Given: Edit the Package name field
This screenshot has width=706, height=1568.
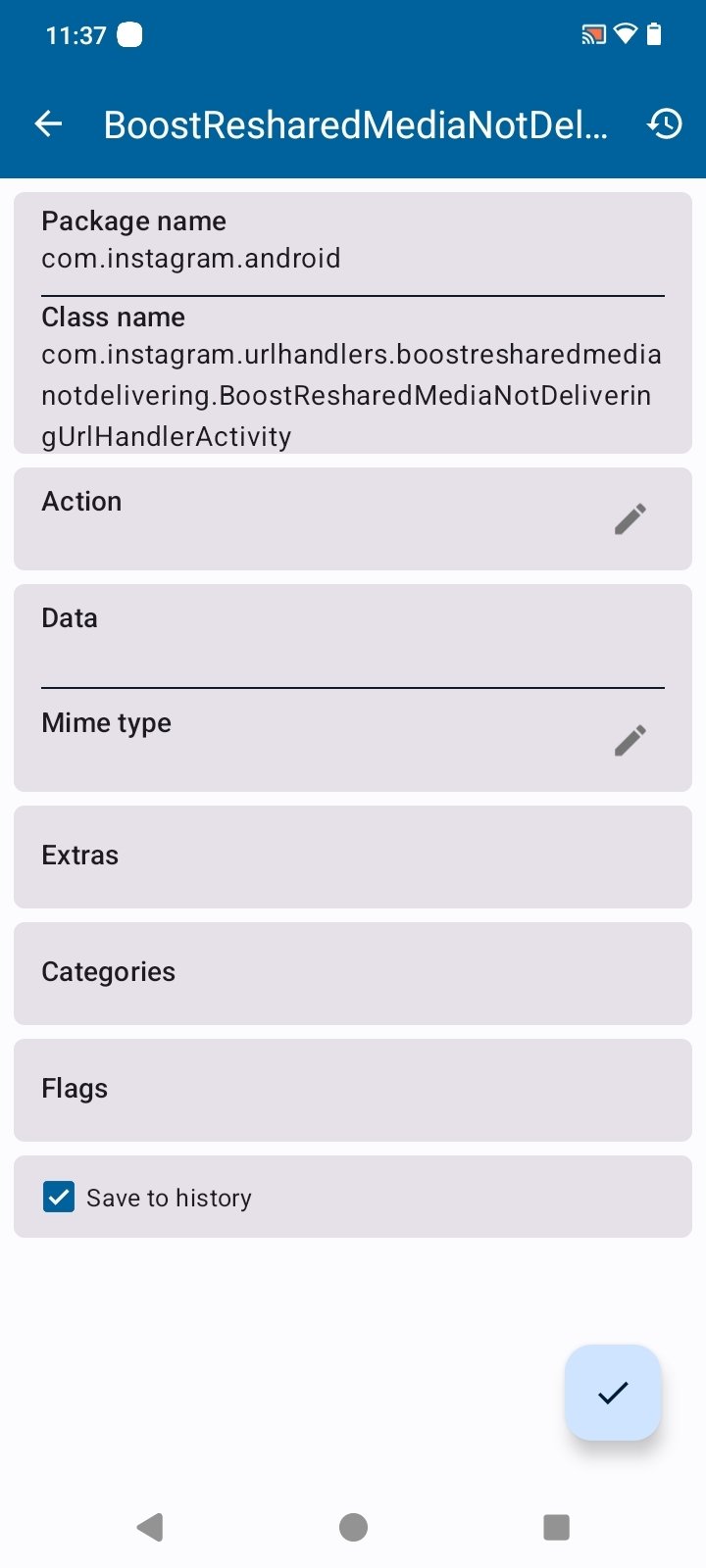Looking at the screenshot, I should [x=352, y=259].
